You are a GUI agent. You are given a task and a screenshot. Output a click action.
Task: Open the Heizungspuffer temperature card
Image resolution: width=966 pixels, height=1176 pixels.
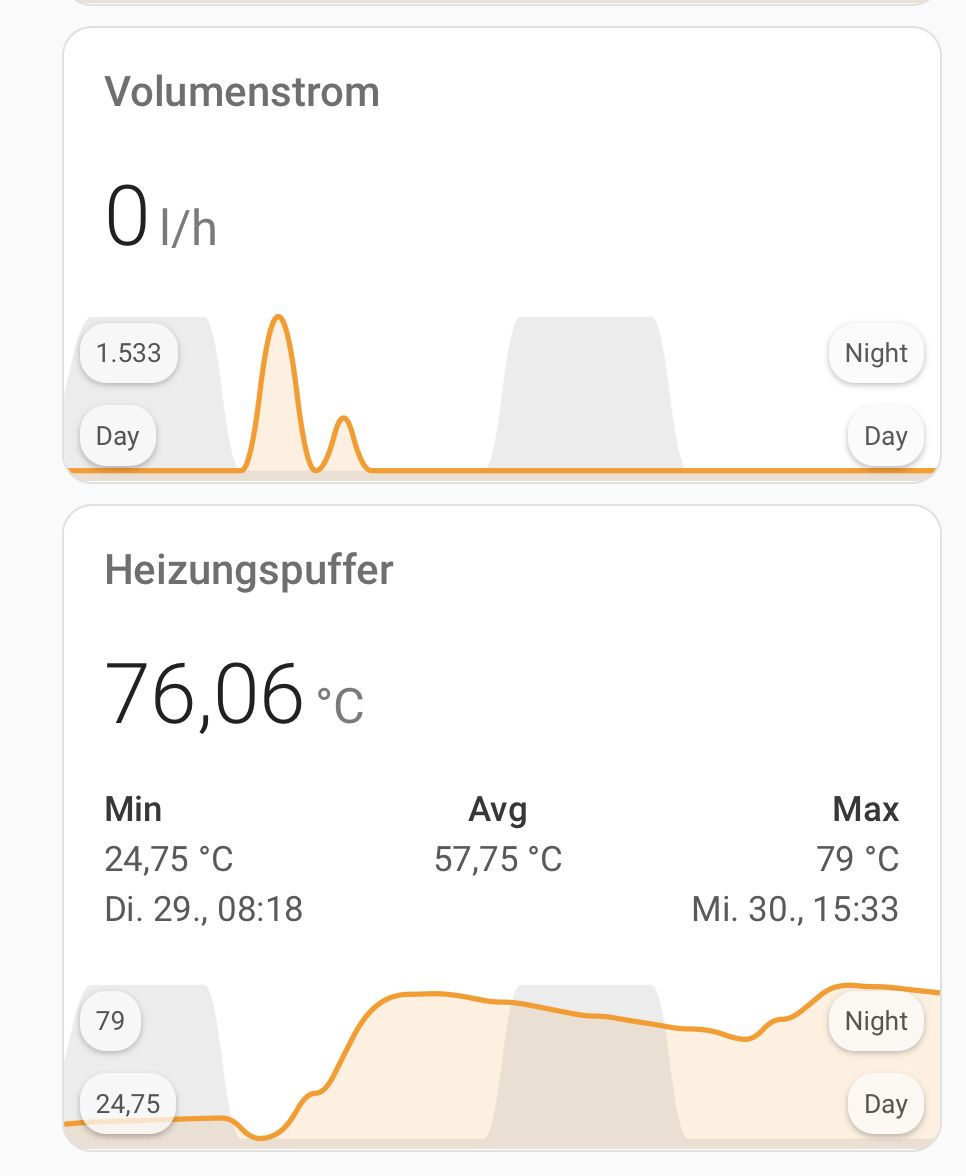pyautogui.click(x=500, y=690)
